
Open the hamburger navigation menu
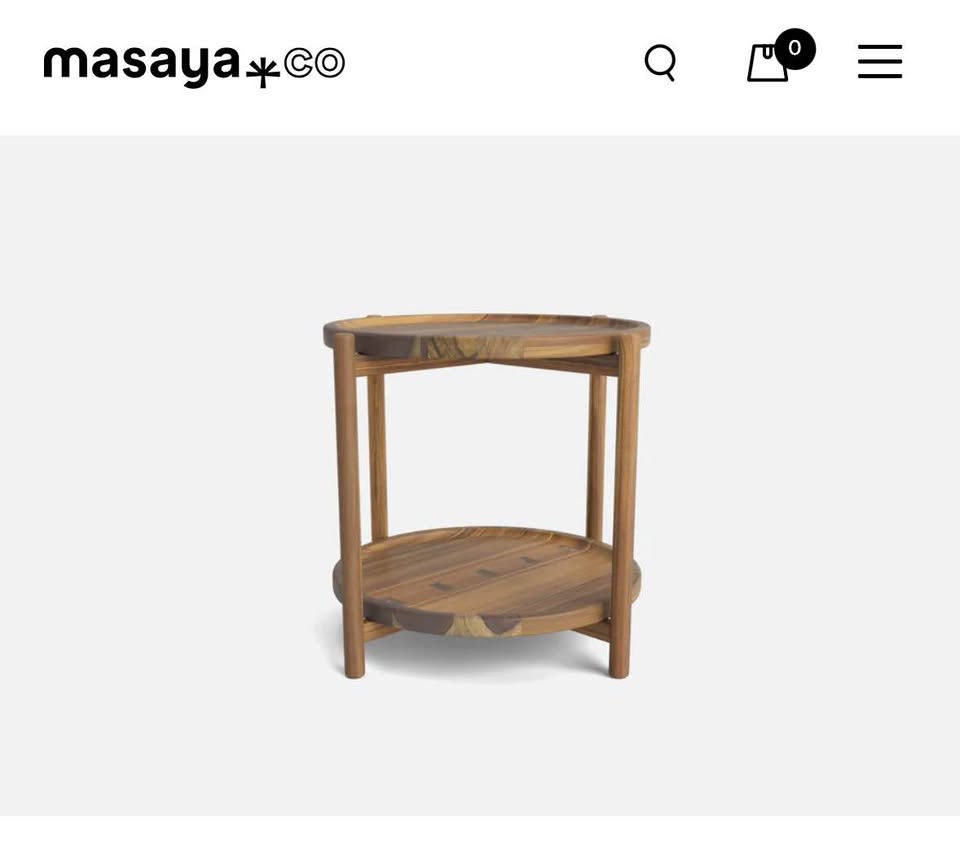[x=880, y=62]
